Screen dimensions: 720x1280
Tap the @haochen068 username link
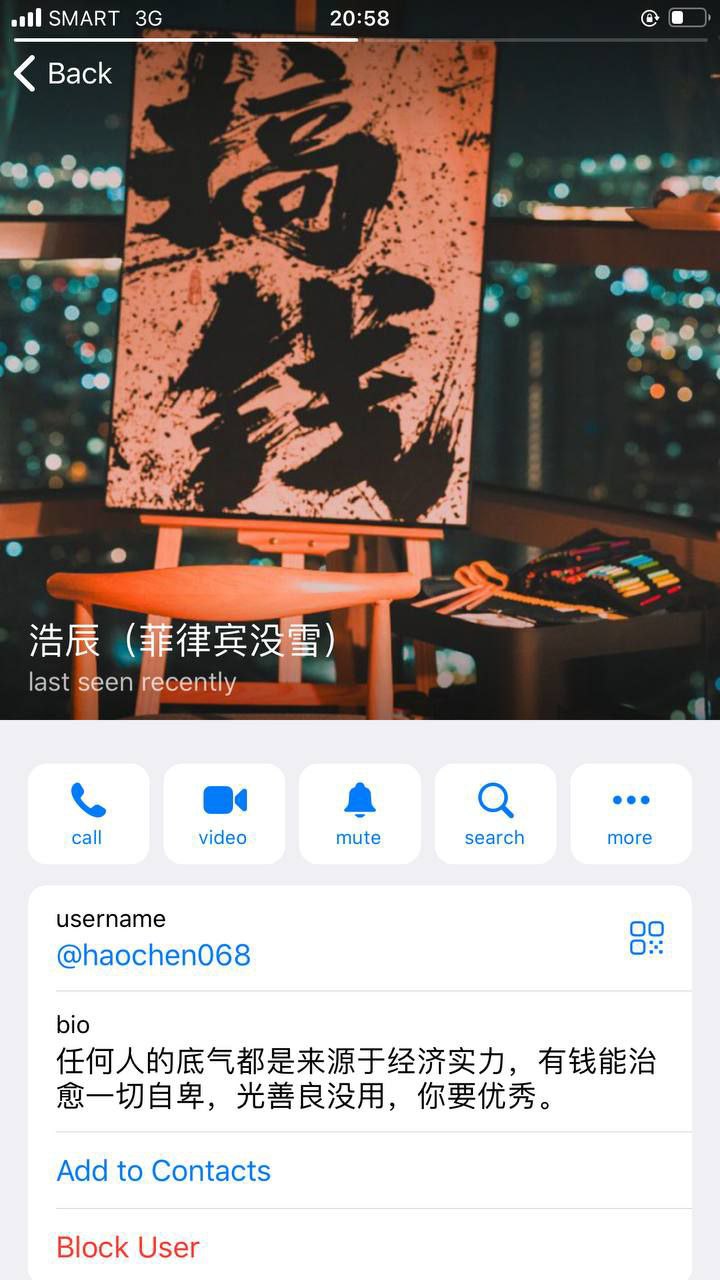click(x=153, y=955)
